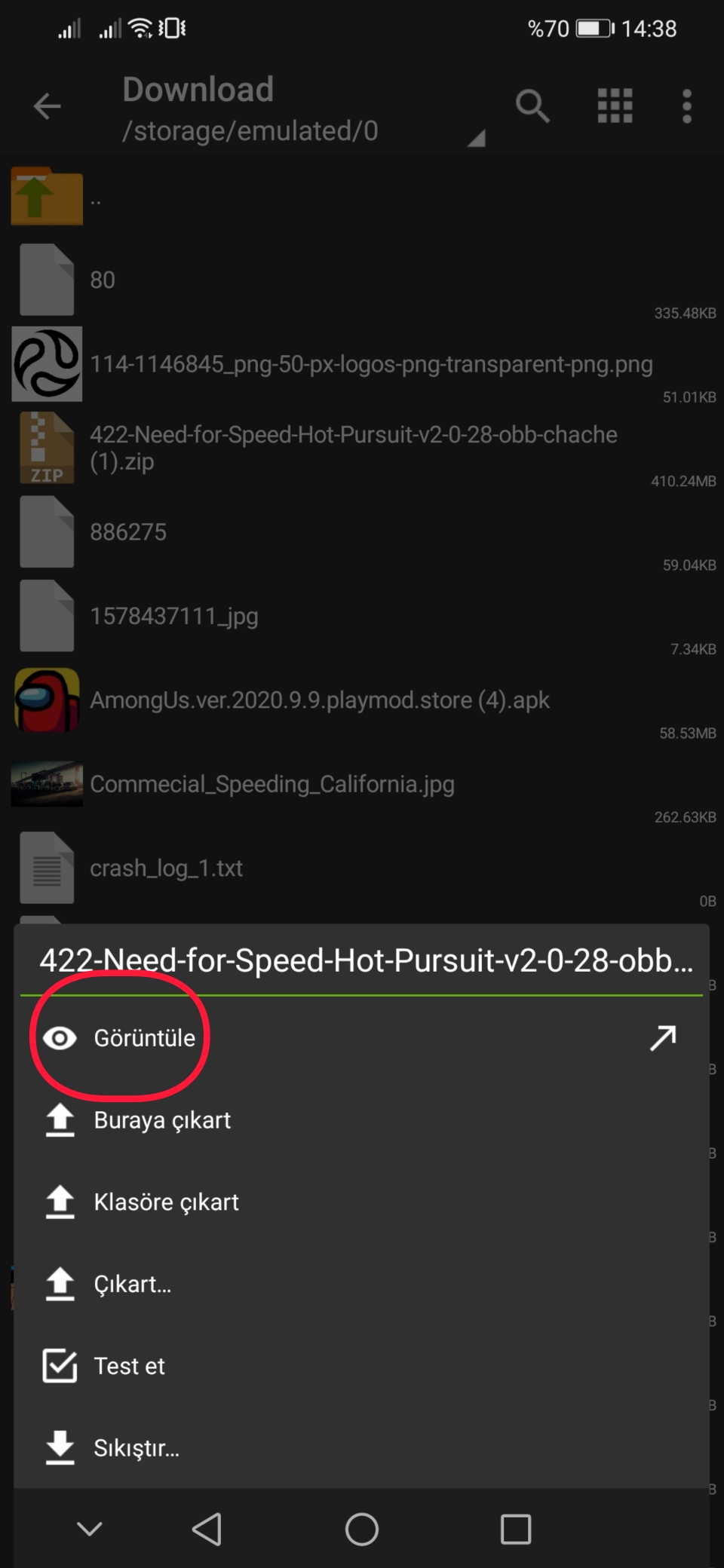Open the 114-1146845 png logo file
Viewport: 724px width, 1568px height.
371,365
